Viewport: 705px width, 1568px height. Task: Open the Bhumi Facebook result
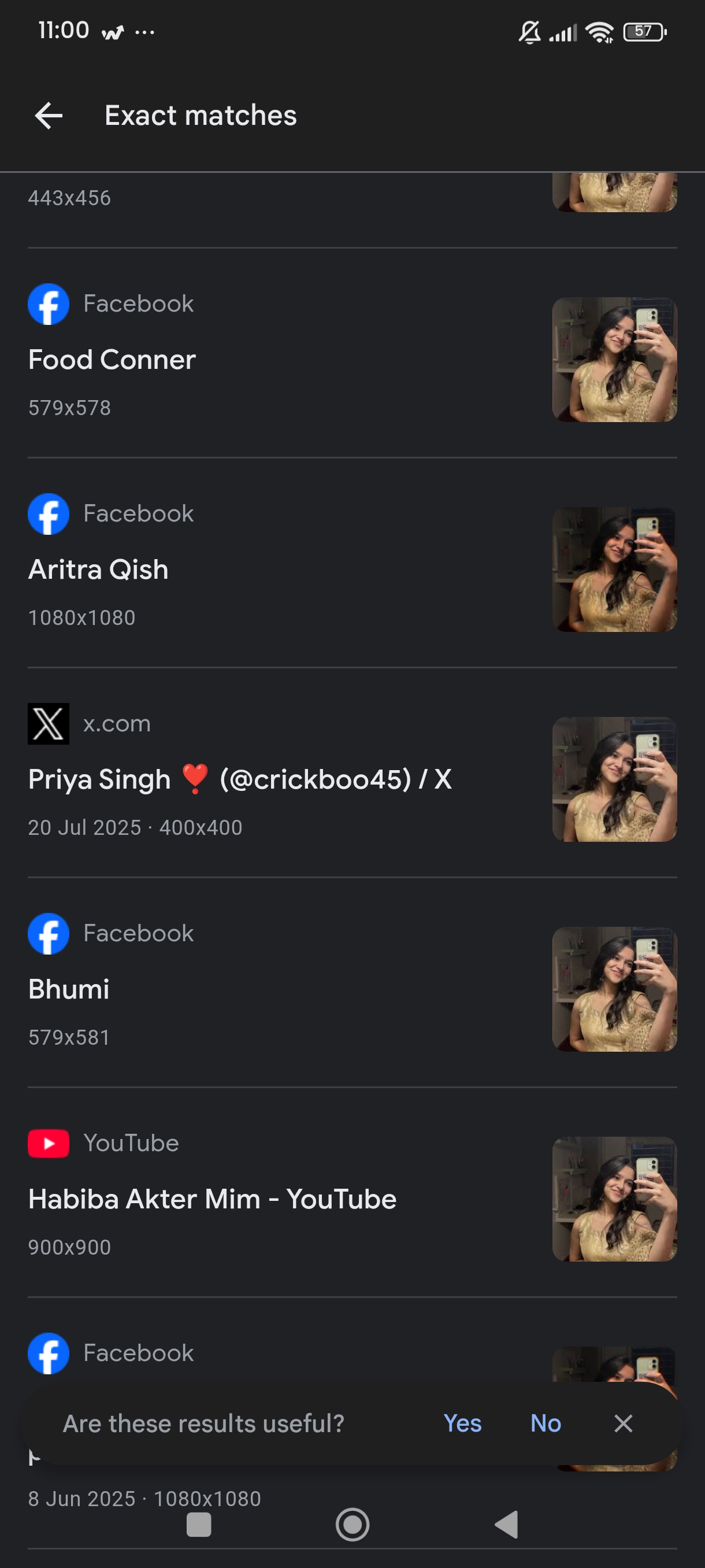tap(69, 989)
